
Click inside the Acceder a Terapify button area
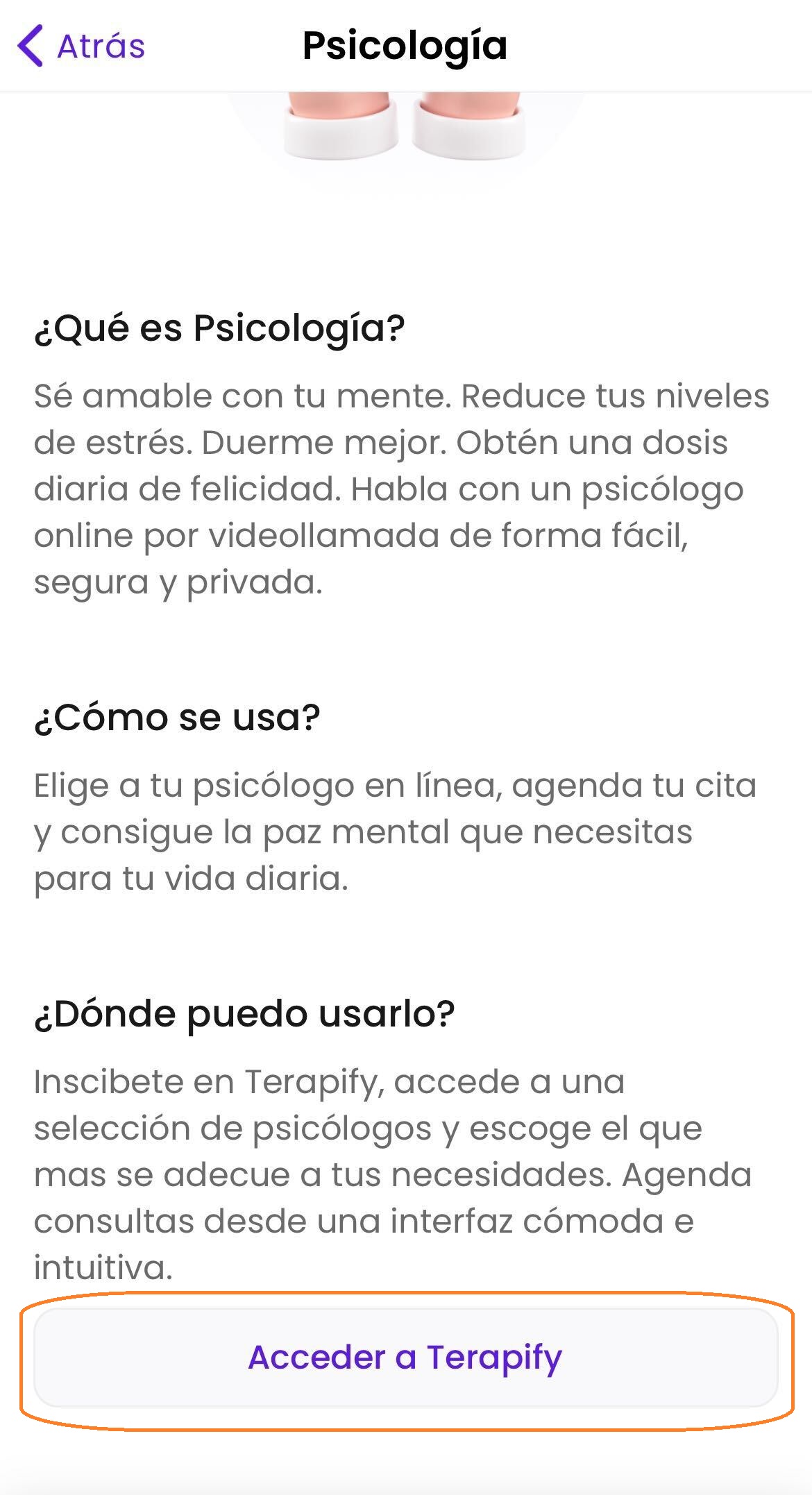point(405,1357)
